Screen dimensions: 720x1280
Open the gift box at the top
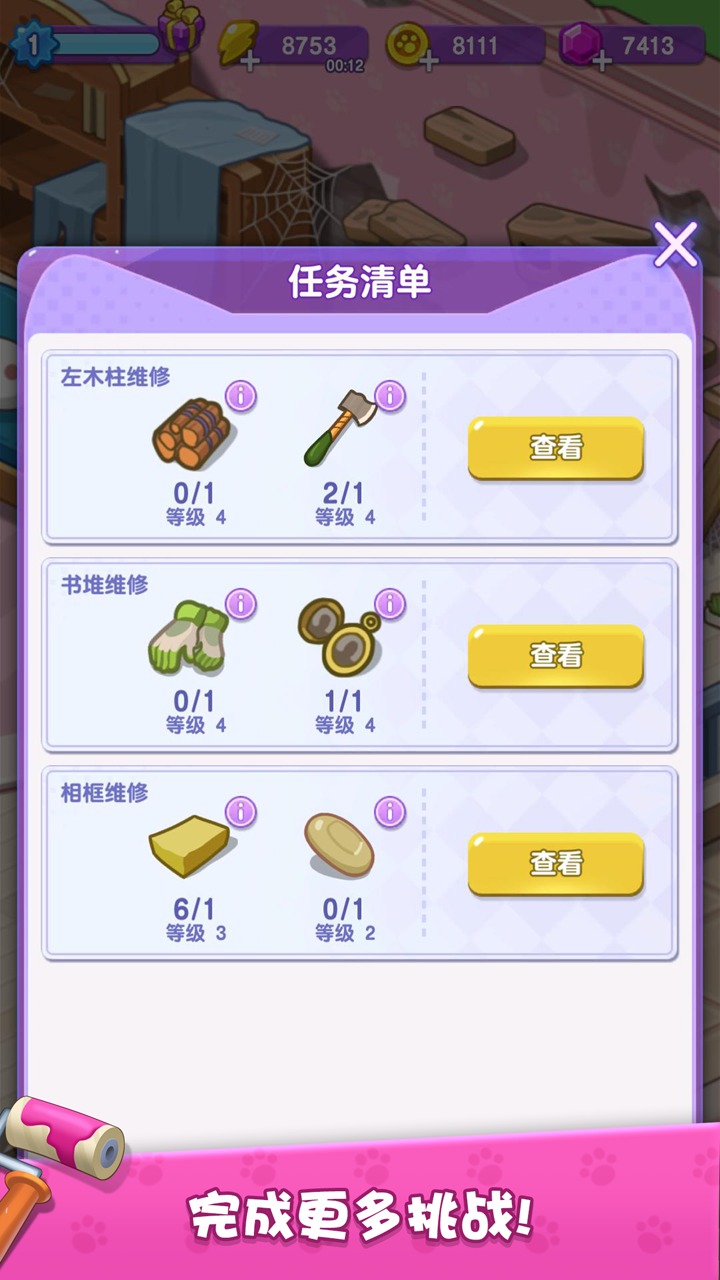[x=180, y=30]
